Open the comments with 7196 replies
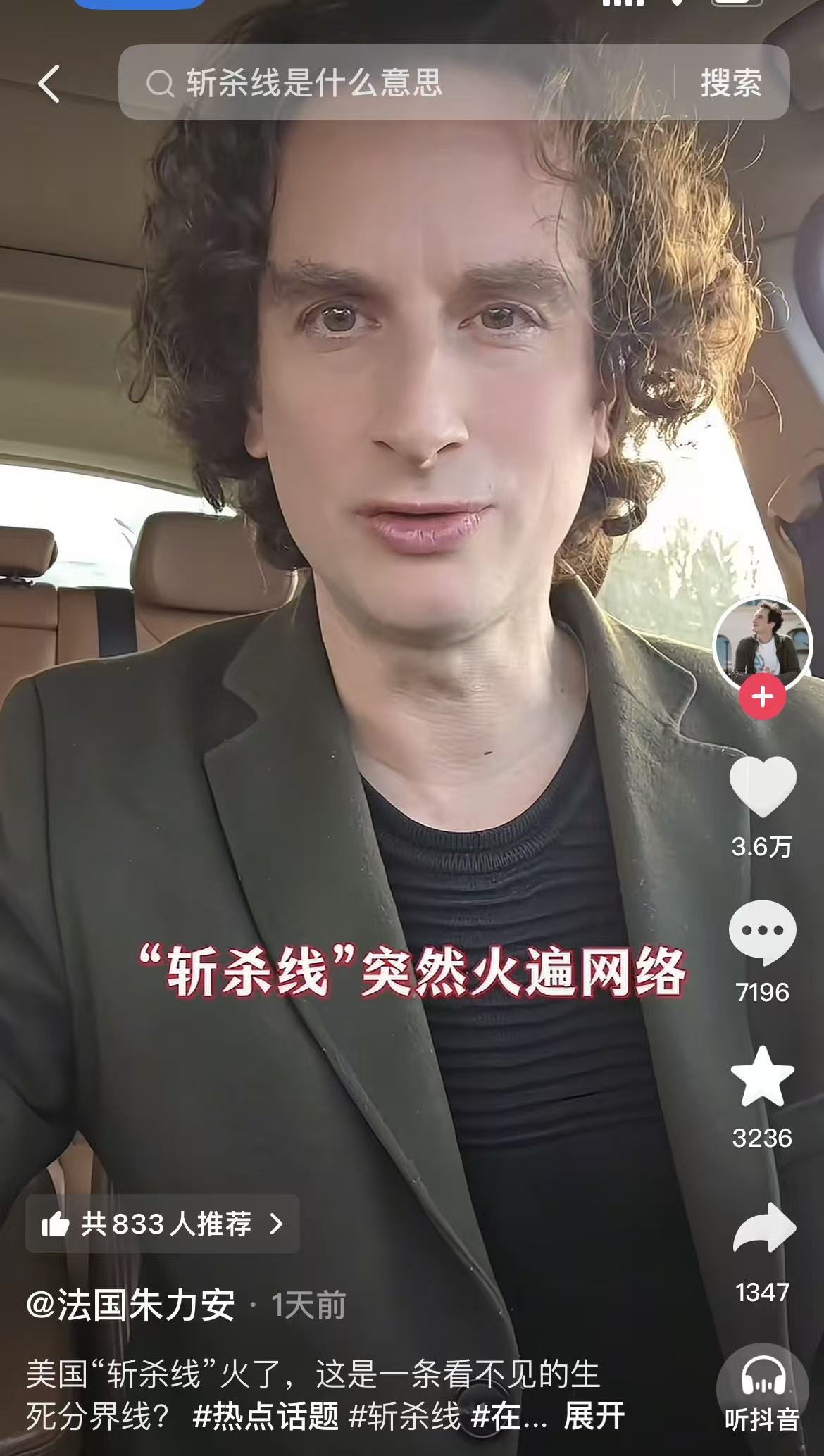The height and width of the screenshot is (1456, 824). (762, 933)
